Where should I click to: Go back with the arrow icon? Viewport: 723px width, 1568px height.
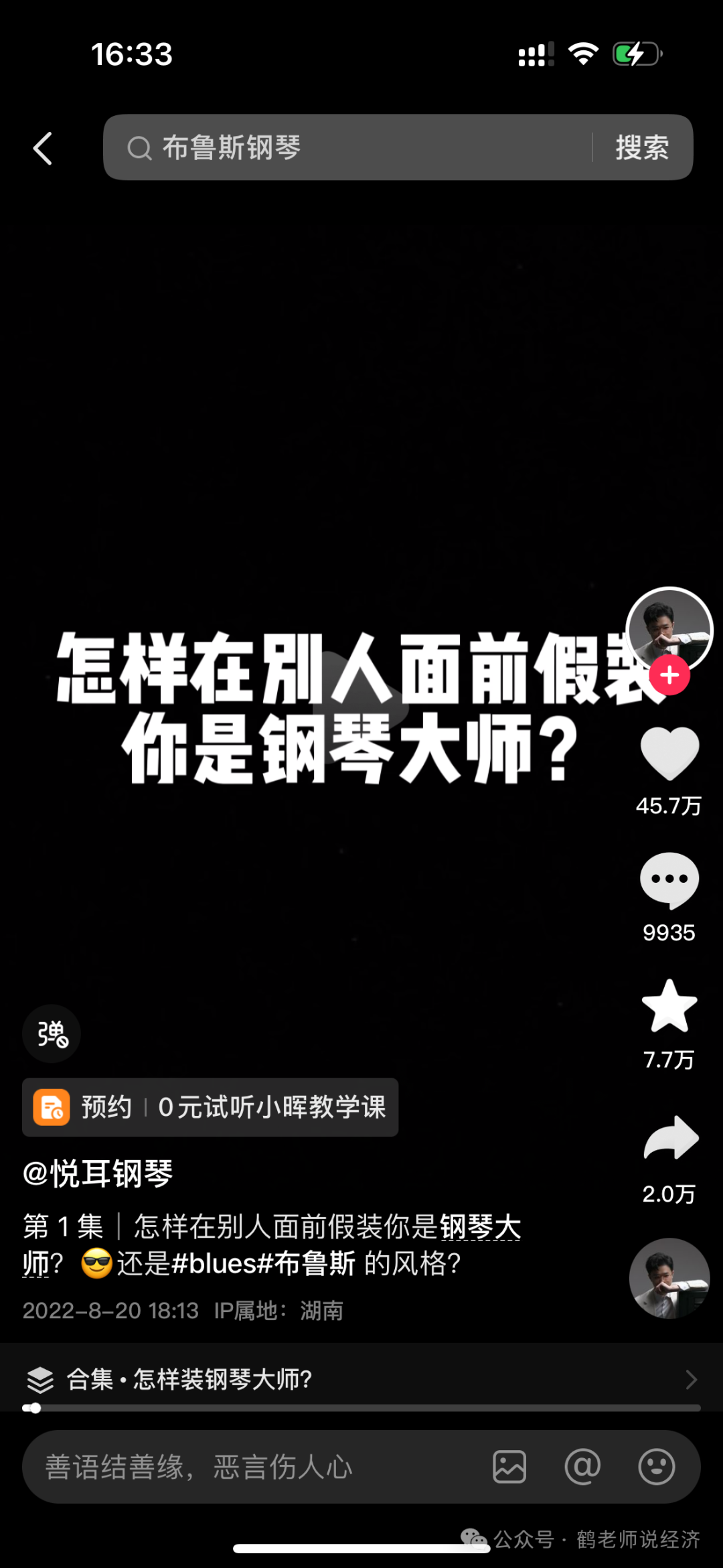pos(43,148)
